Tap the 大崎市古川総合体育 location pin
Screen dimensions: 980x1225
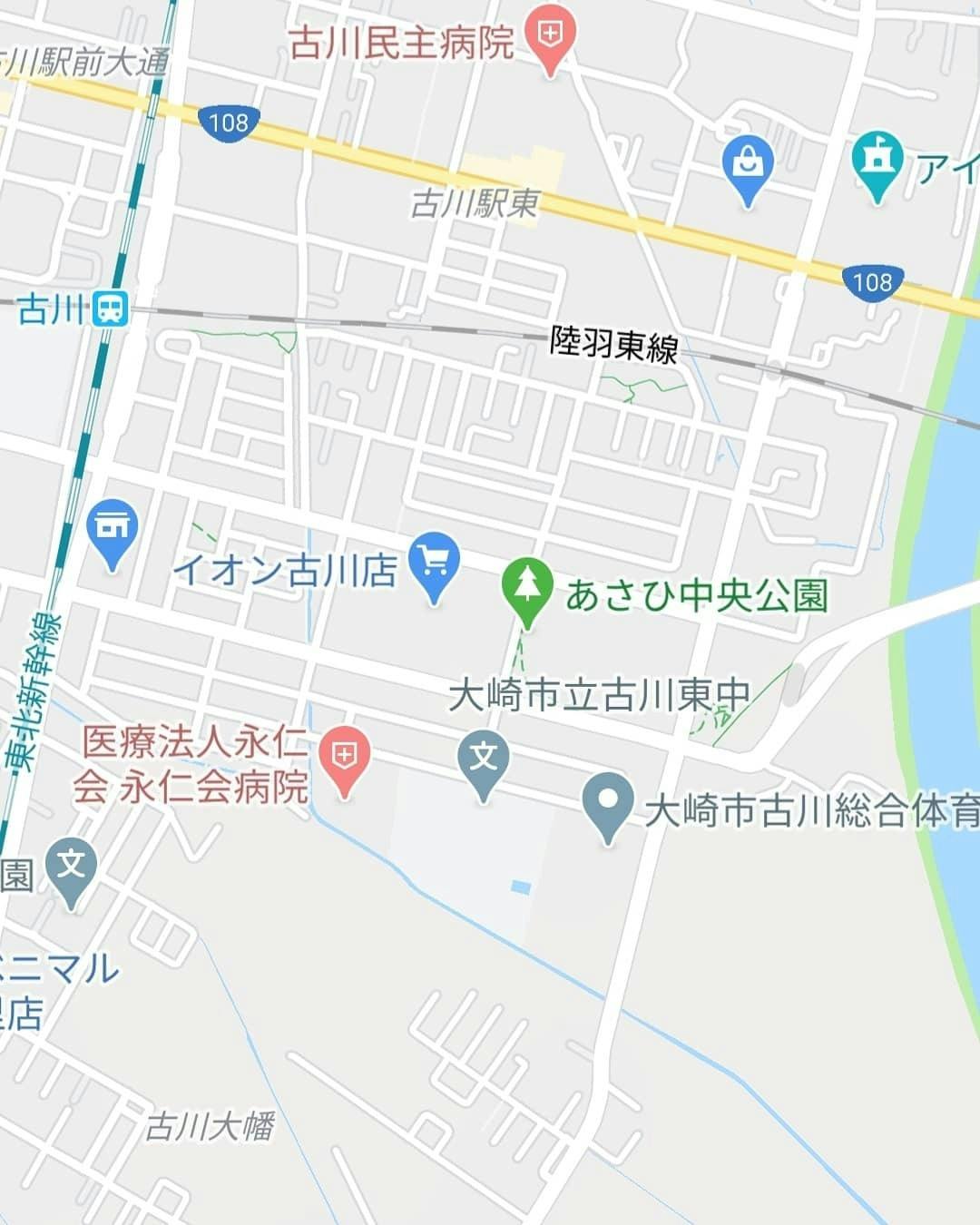click(x=608, y=803)
